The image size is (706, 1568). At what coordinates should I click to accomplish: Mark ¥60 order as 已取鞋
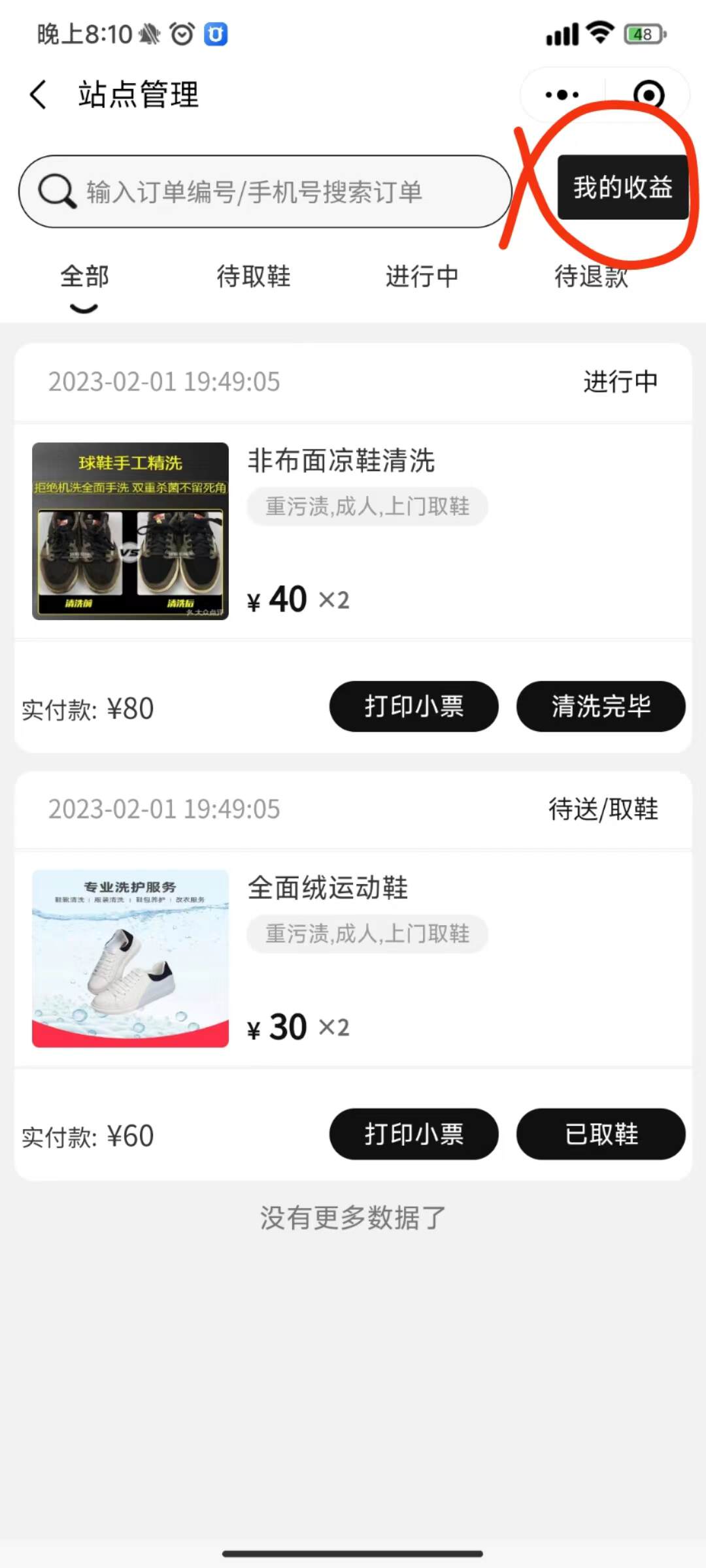pyautogui.click(x=601, y=1134)
